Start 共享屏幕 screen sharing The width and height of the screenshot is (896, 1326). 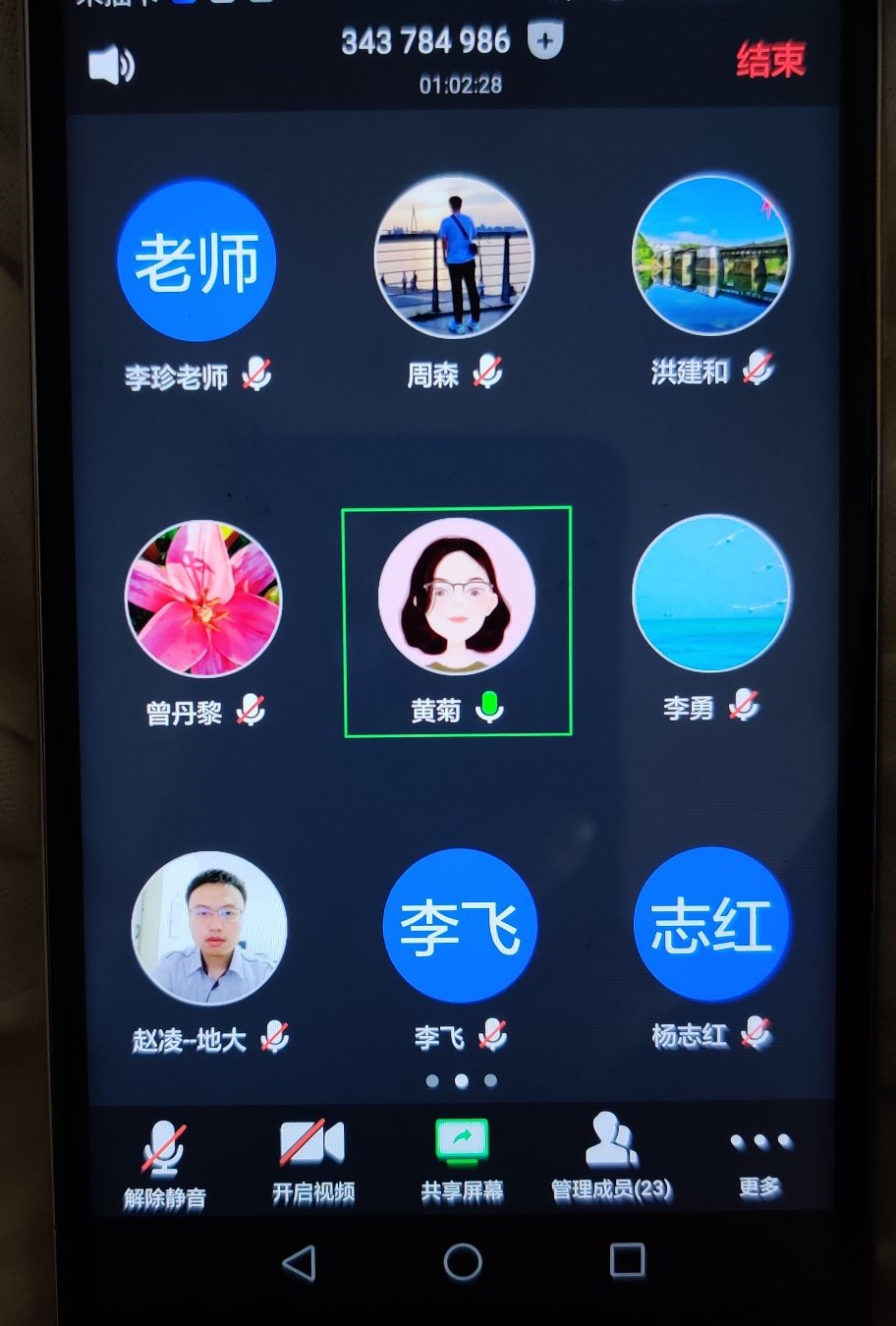(462, 1162)
